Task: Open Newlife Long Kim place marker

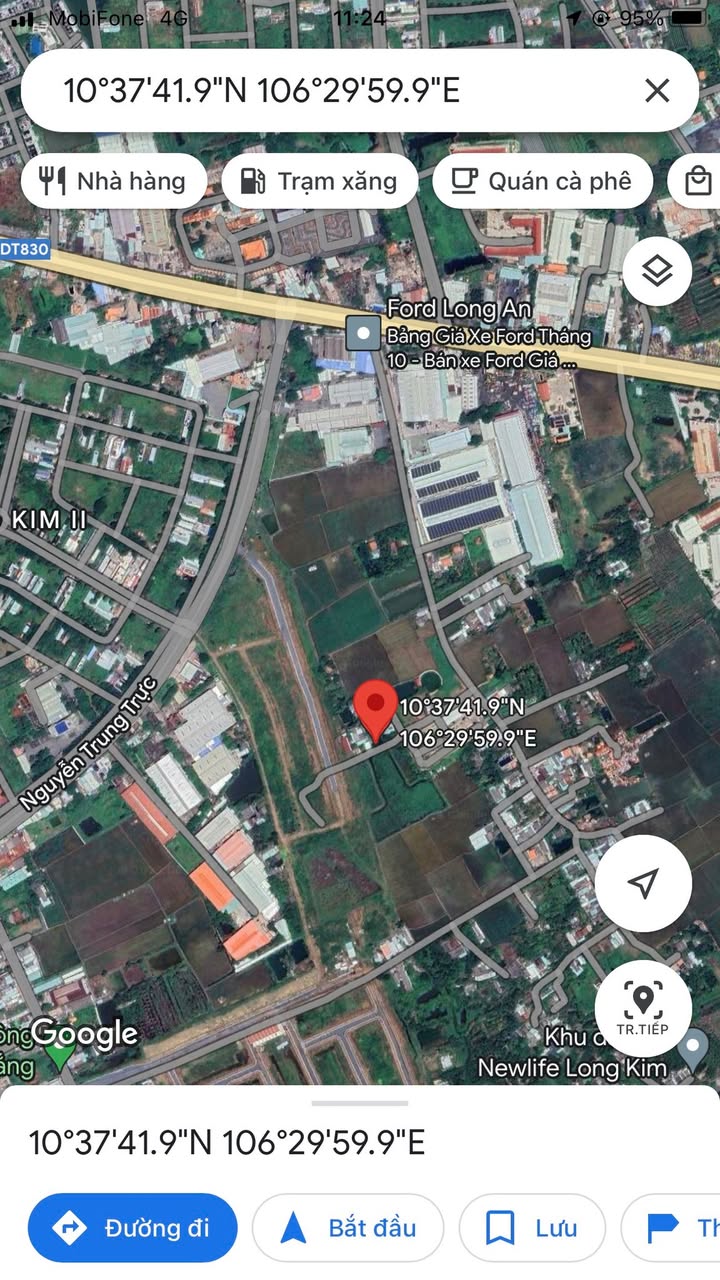Action: point(693,1050)
